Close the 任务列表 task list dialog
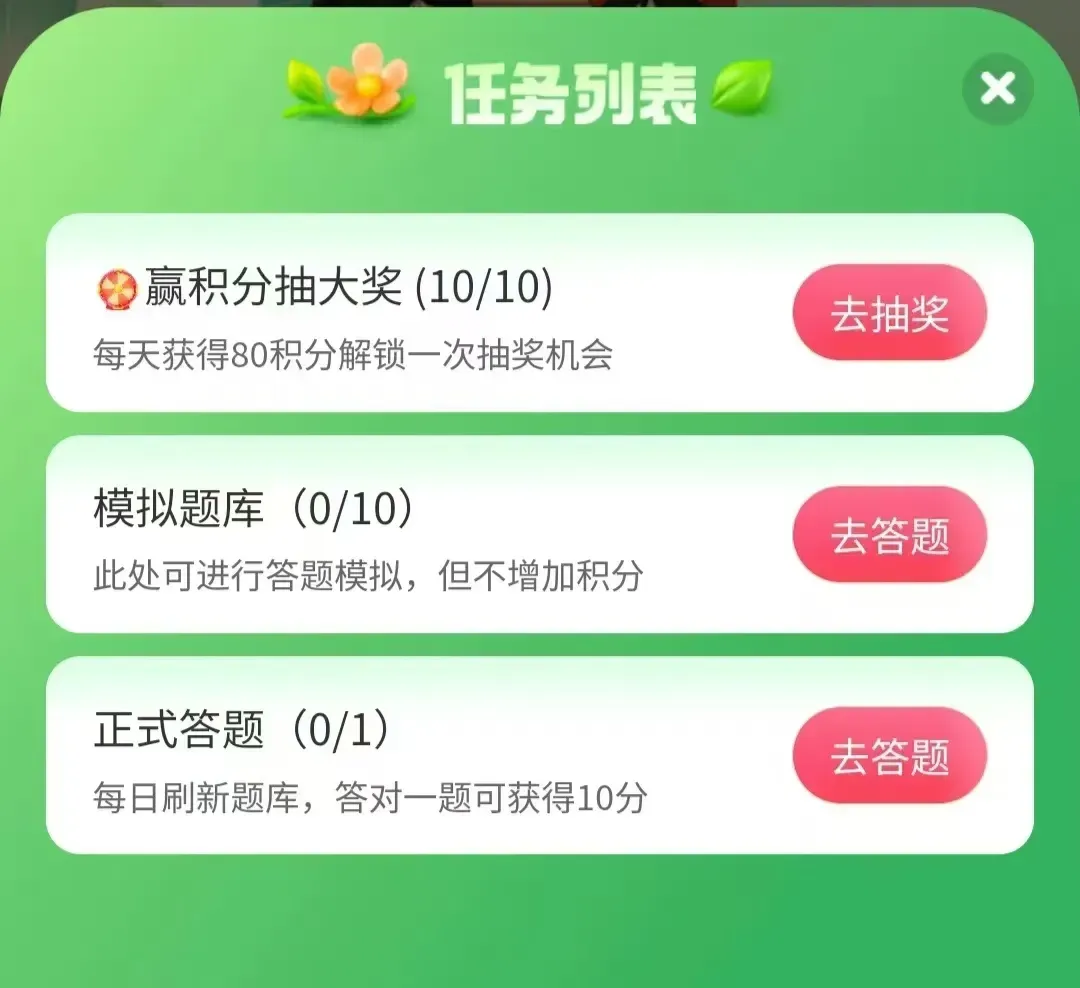The image size is (1080, 988). point(997,89)
